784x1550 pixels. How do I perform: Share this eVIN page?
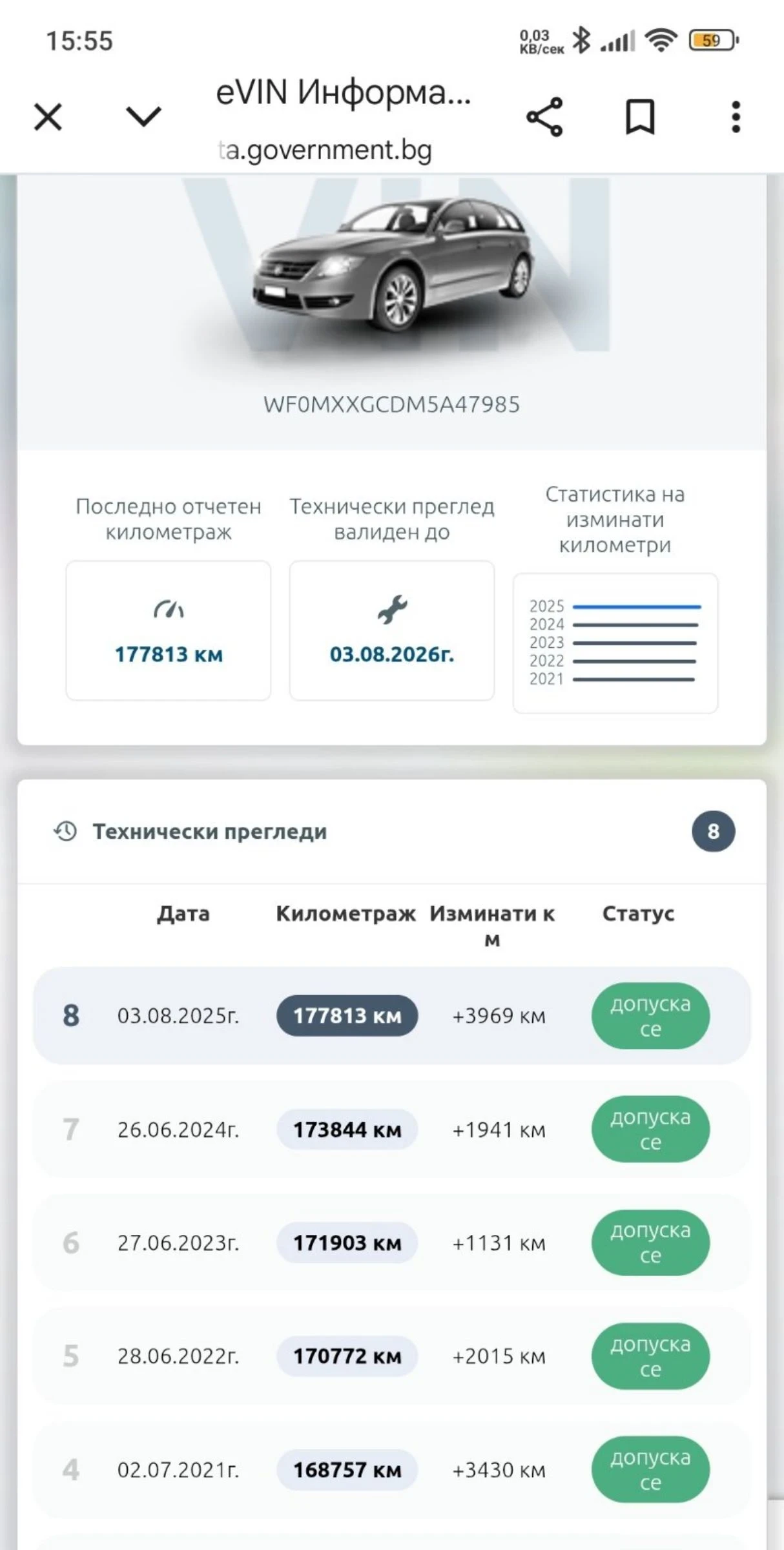point(544,117)
